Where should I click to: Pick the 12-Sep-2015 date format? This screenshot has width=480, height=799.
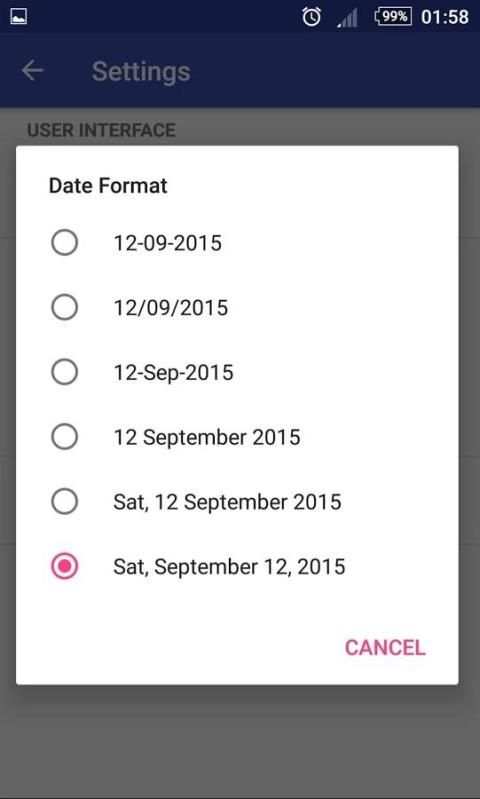point(237,372)
